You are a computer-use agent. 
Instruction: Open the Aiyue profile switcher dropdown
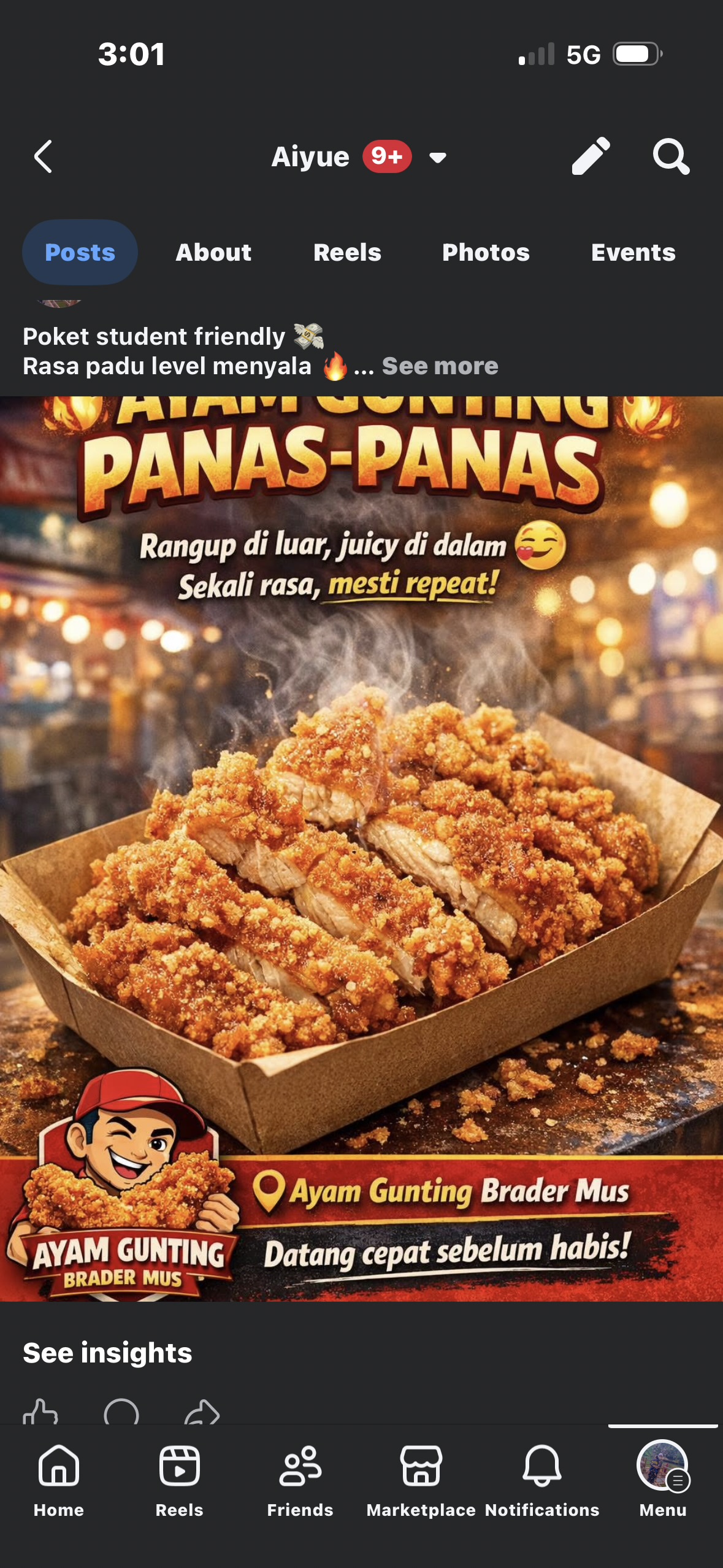(x=437, y=158)
